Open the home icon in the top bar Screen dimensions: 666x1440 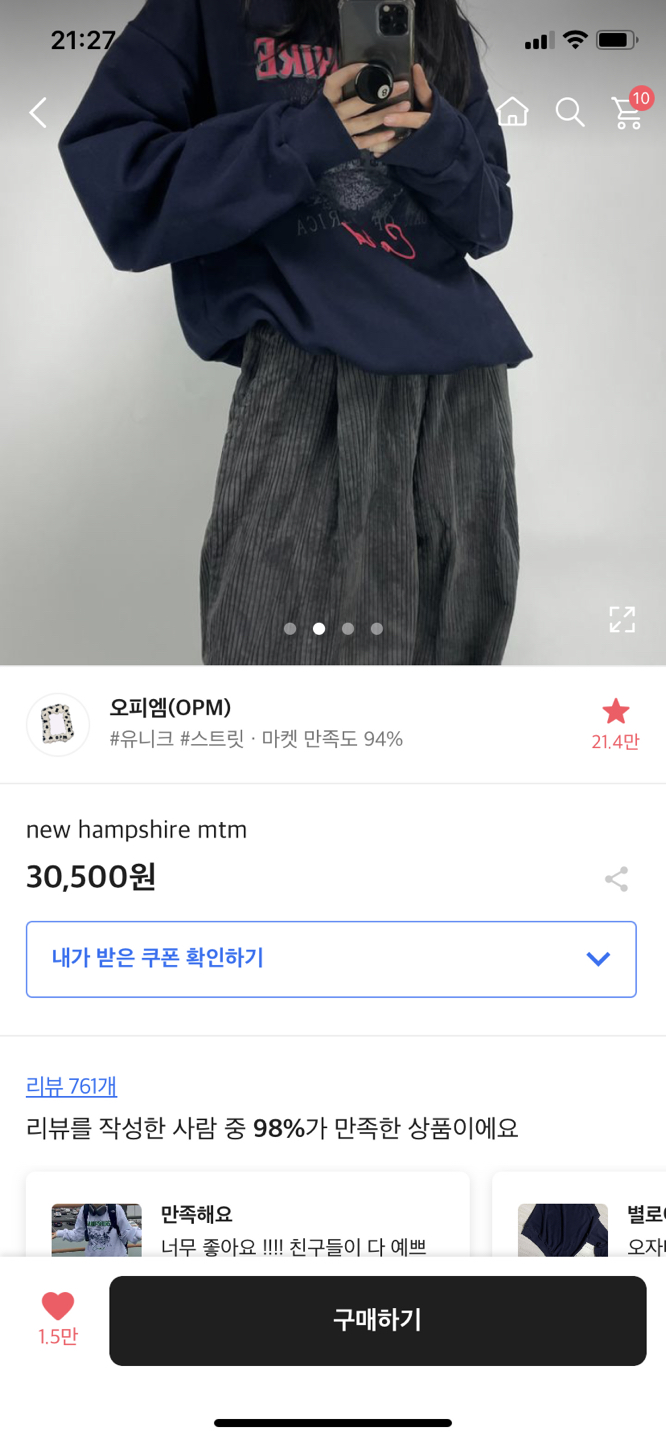point(512,112)
